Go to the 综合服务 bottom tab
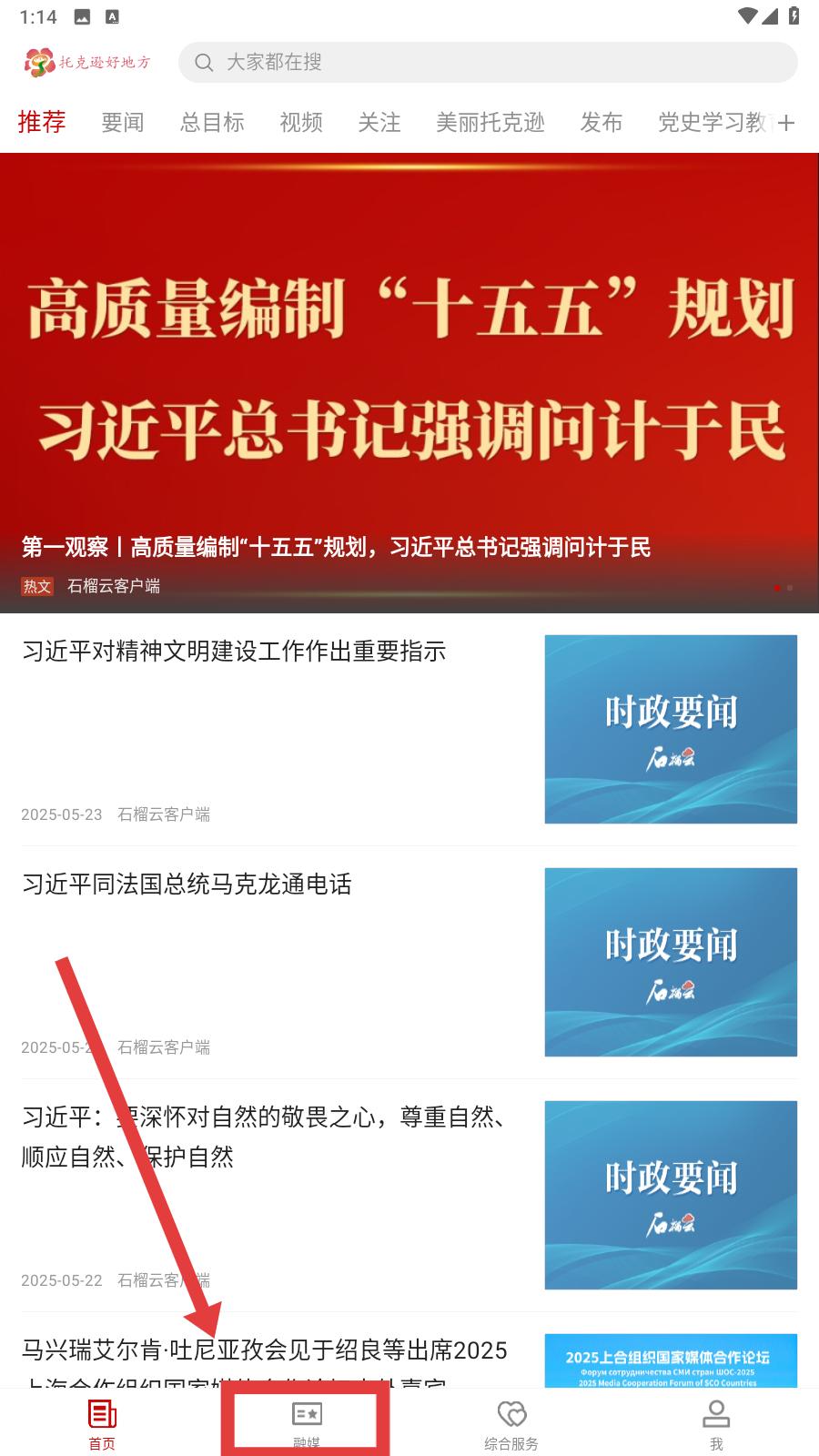Viewport: 819px width, 1456px height. pos(511,1424)
